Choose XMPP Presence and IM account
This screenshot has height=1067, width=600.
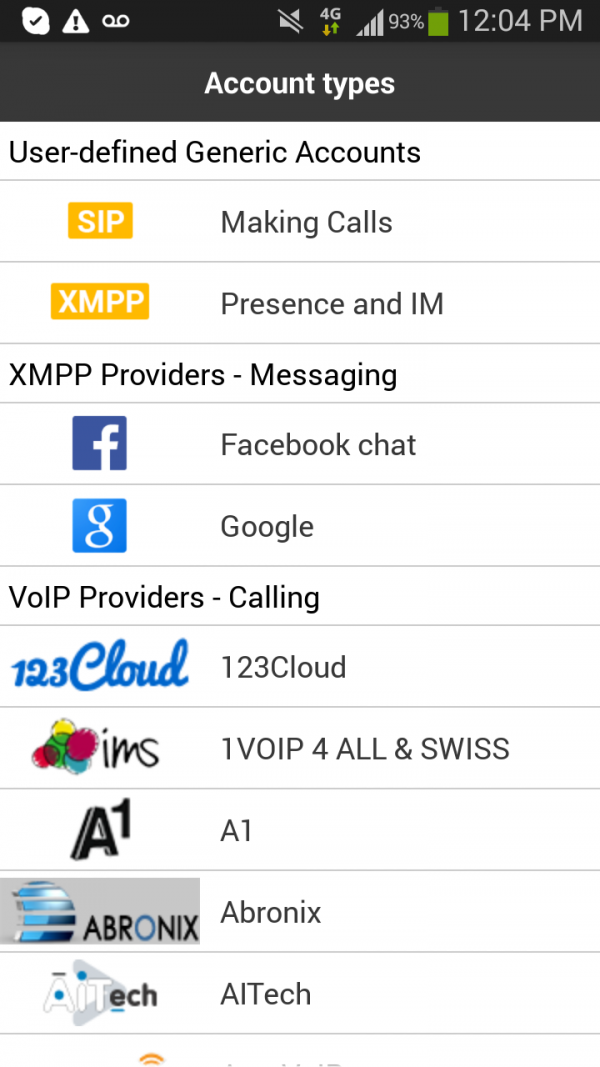[x=300, y=303]
